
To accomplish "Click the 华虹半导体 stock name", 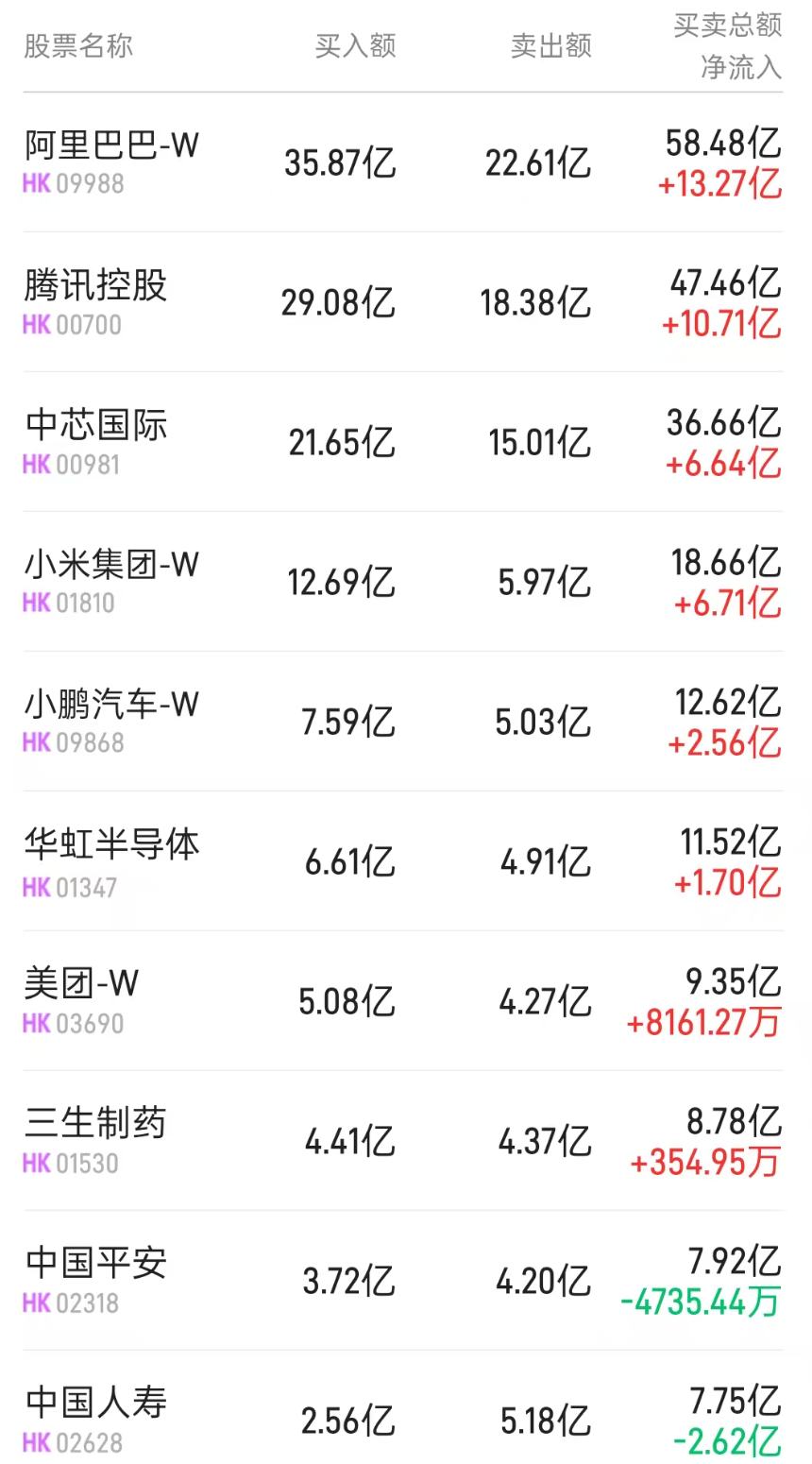I will [111, 845].
